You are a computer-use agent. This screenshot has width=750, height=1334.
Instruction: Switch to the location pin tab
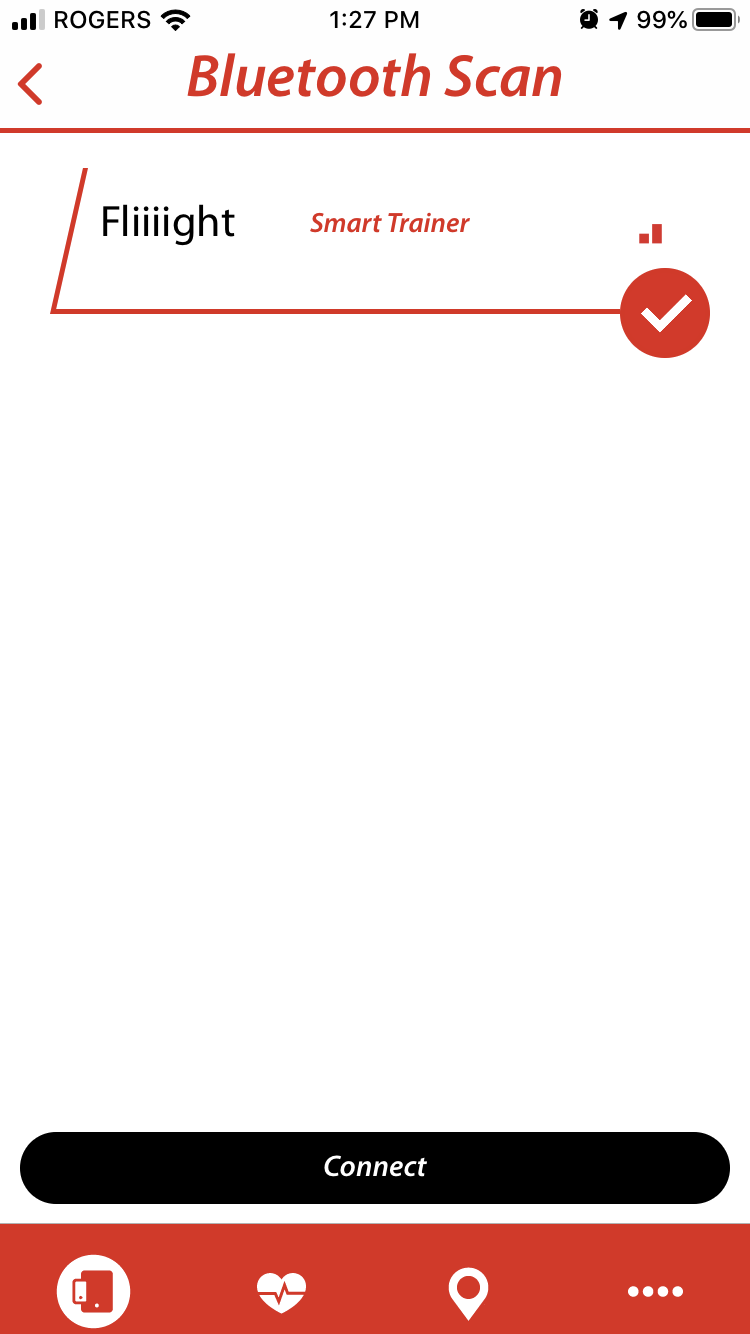pos(468,1290)
